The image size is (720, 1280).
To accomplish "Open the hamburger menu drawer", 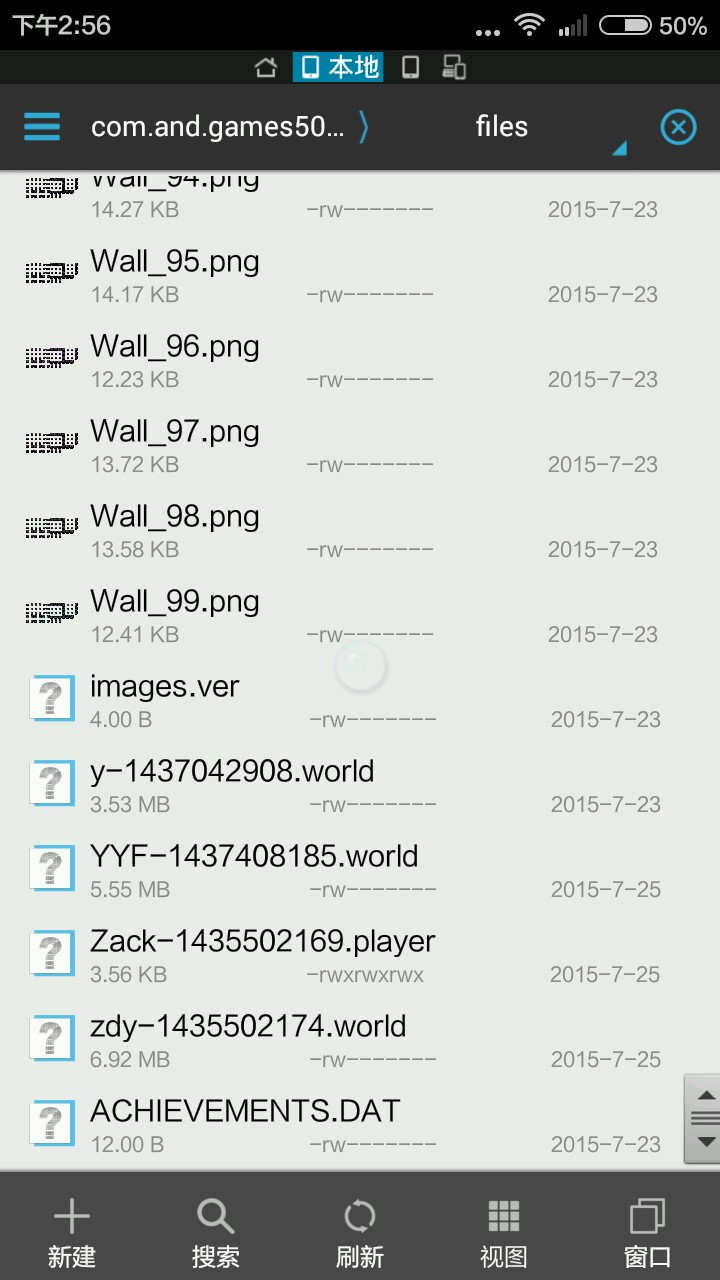I will point(42,127).
